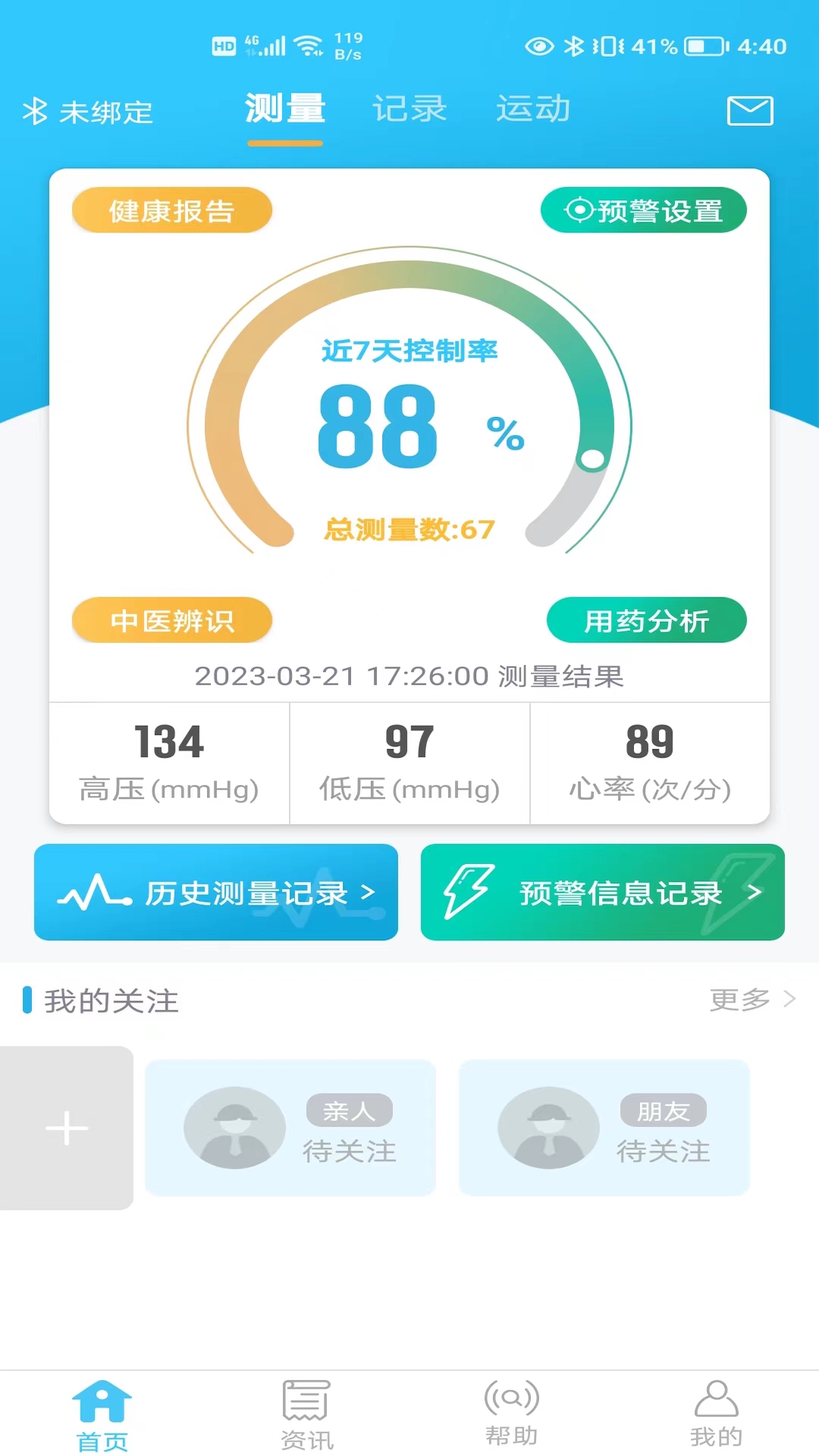The image size is (819, 1456).
Task: Switch to the 运动 tab
Action: pyautogui.click(x=533, y=109)
